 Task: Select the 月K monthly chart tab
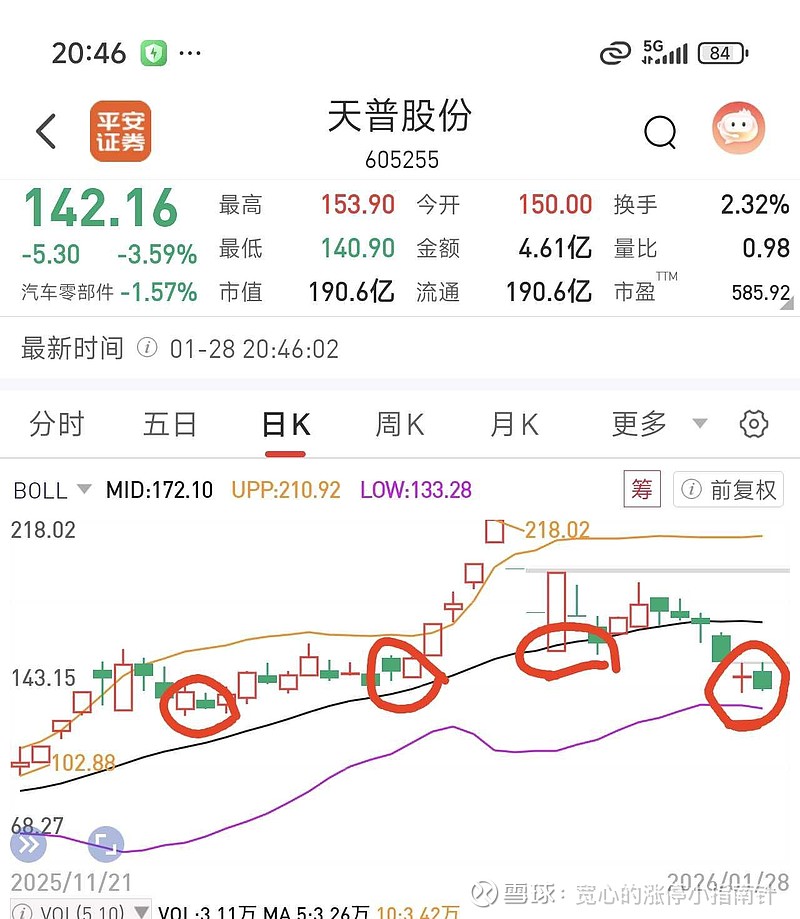(512, 424)
